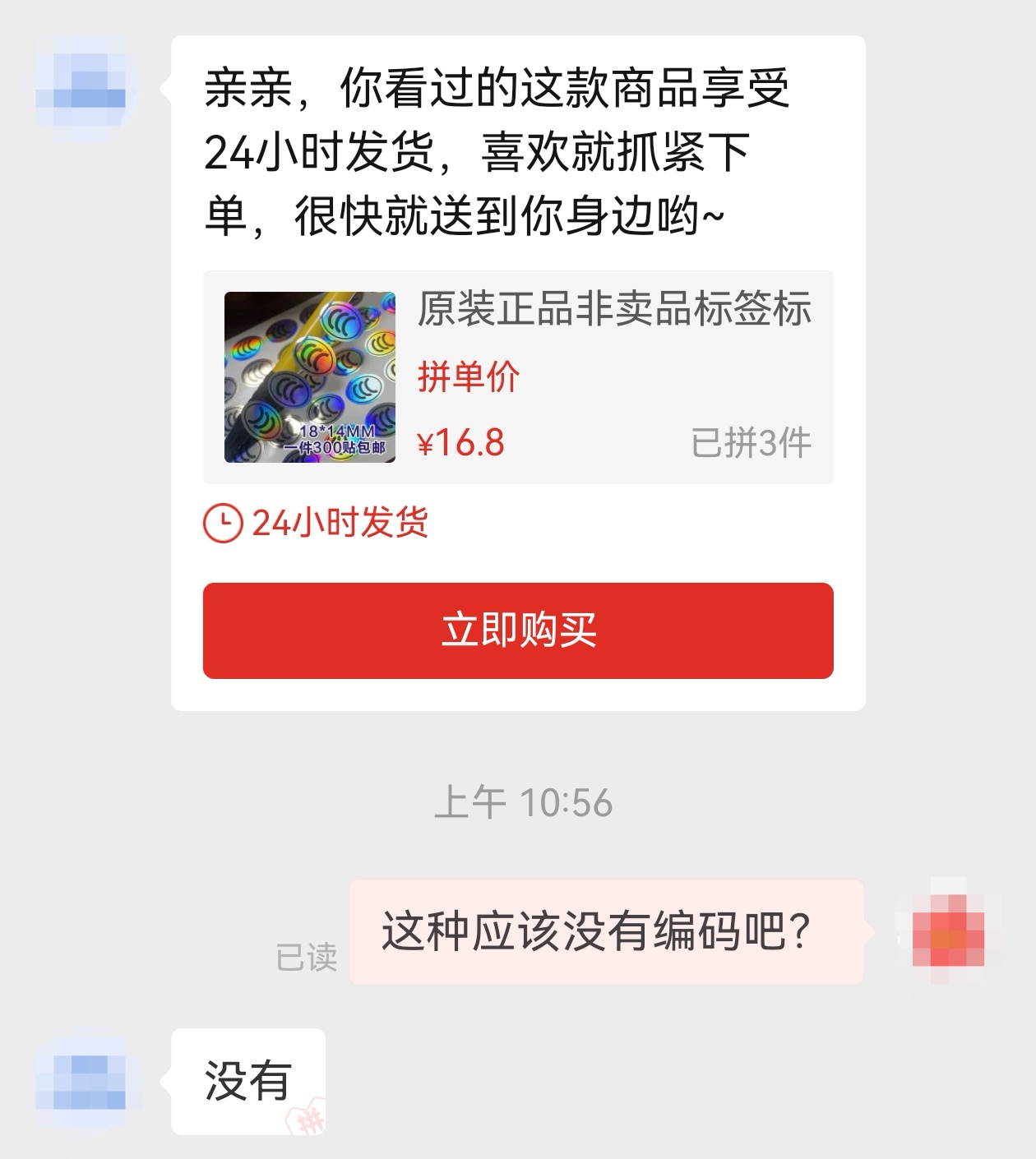Screen dimensions: 1036x1159
Task: Click the clock icon beside 24小时发货
Action: (222, 521)
